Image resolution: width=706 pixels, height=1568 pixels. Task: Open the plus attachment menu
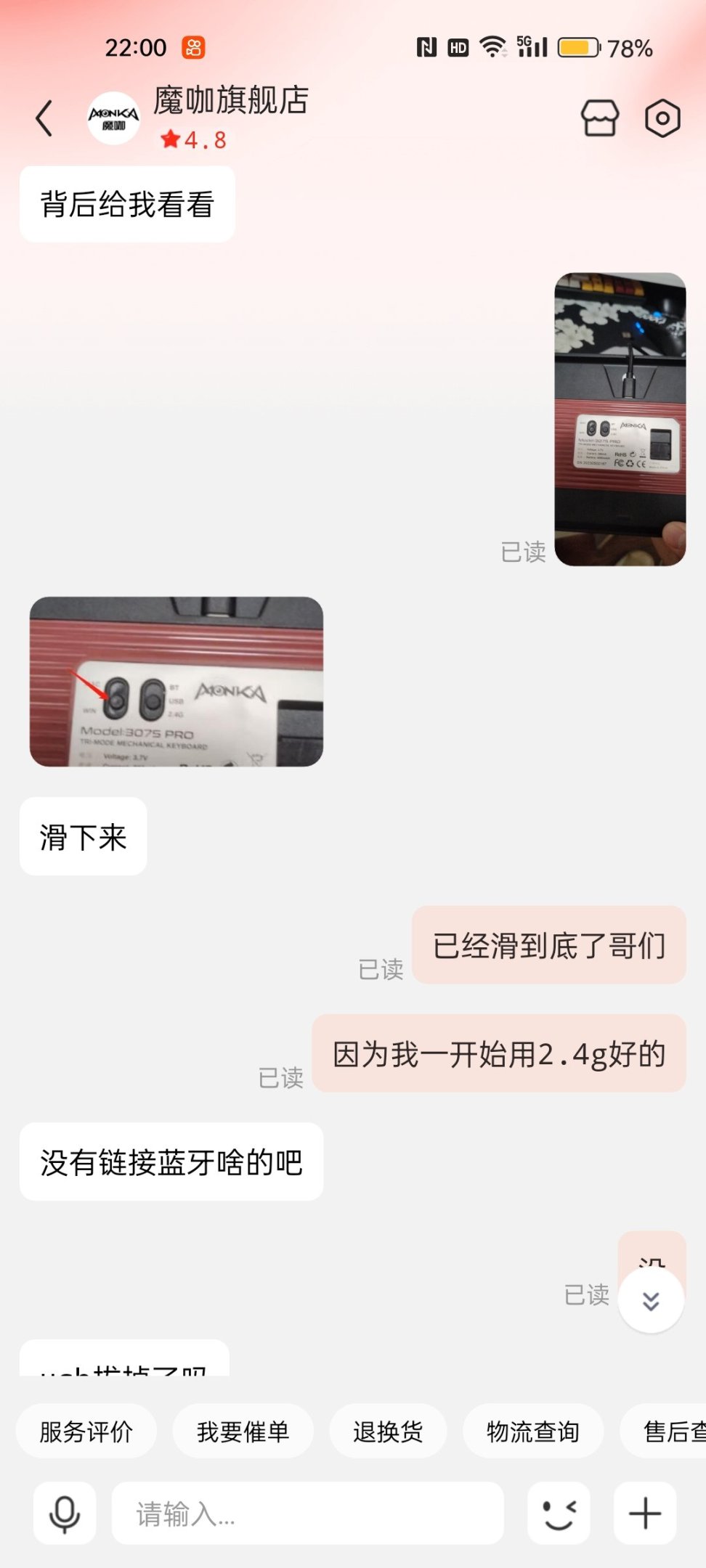tap(645, 1514)
